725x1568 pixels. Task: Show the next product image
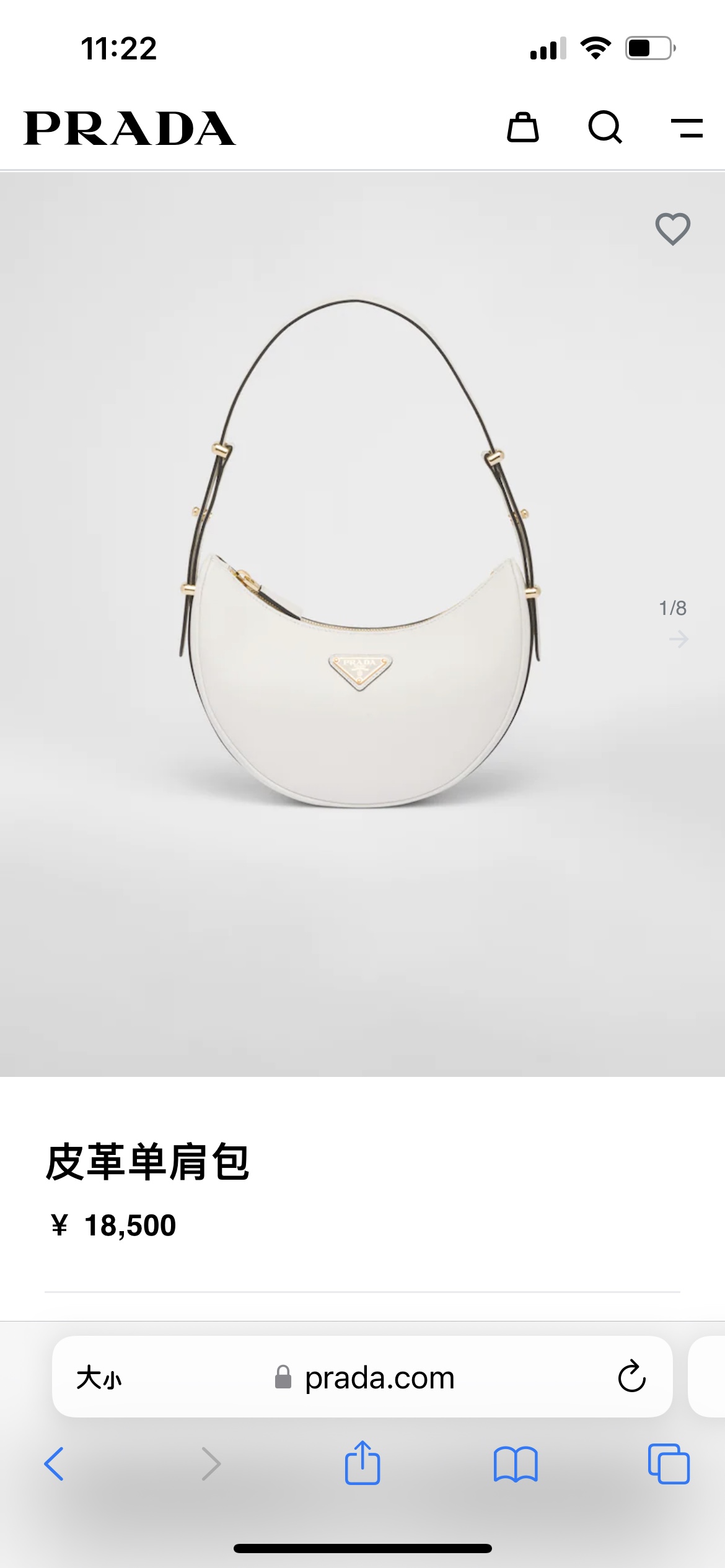(x=679, y=638)
